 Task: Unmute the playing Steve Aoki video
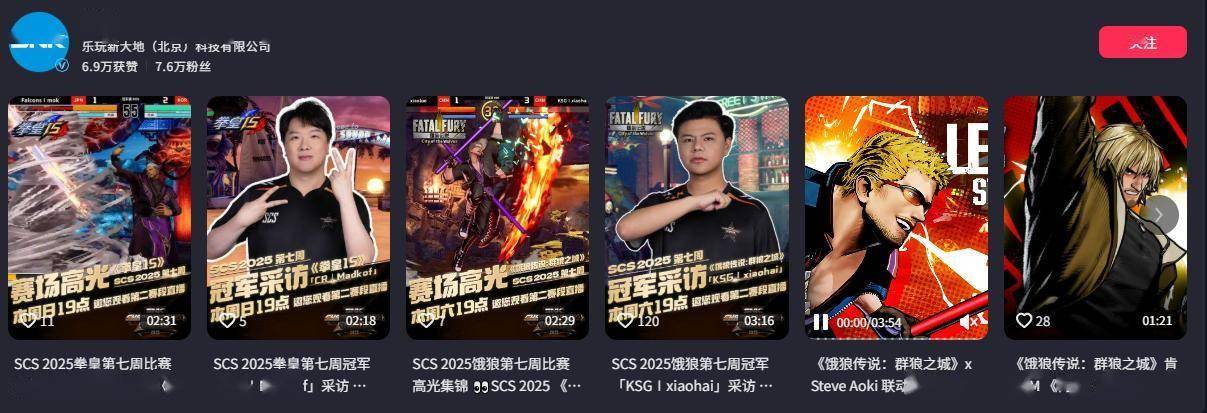(x=968, y=322)
